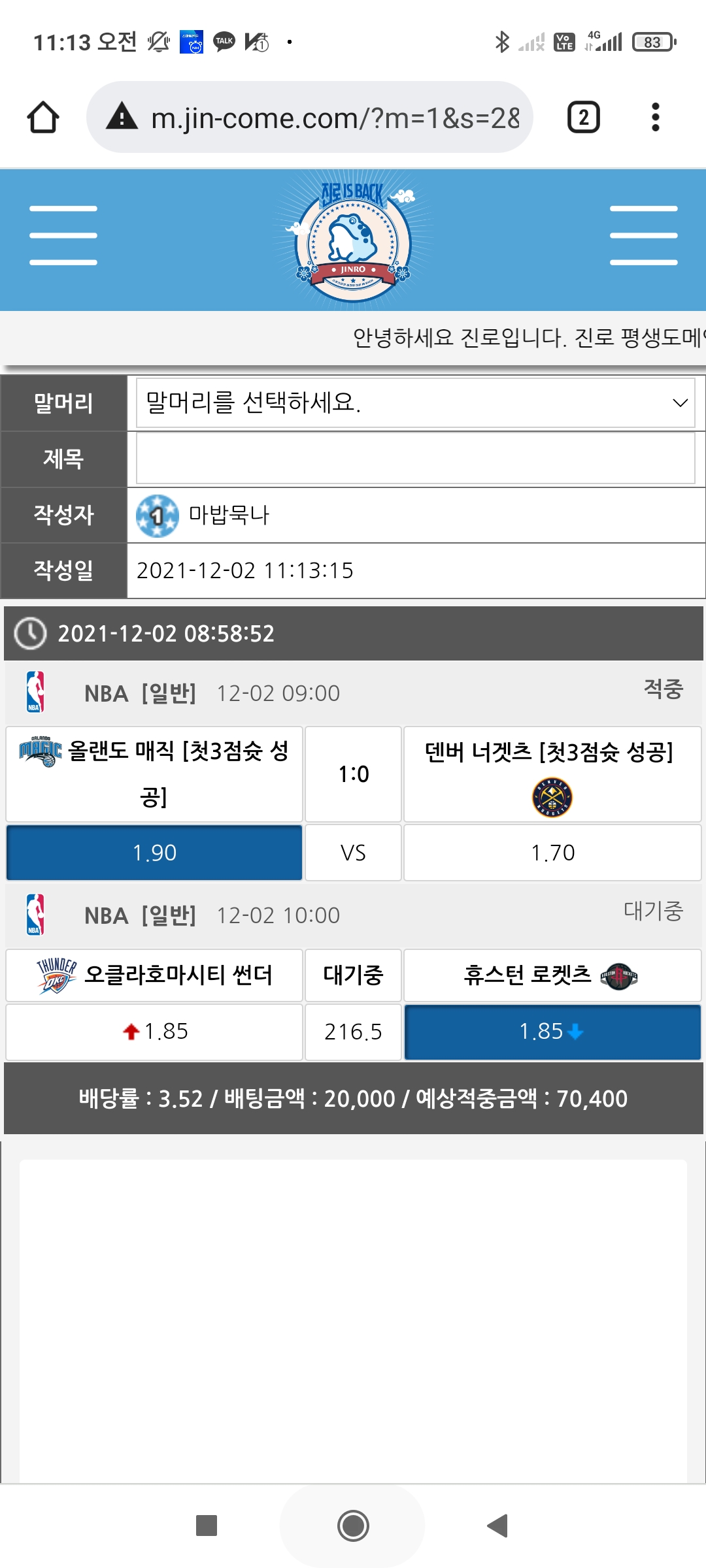Tap the Android back button
This screenshot has height=1568, width=706.
498,1526
